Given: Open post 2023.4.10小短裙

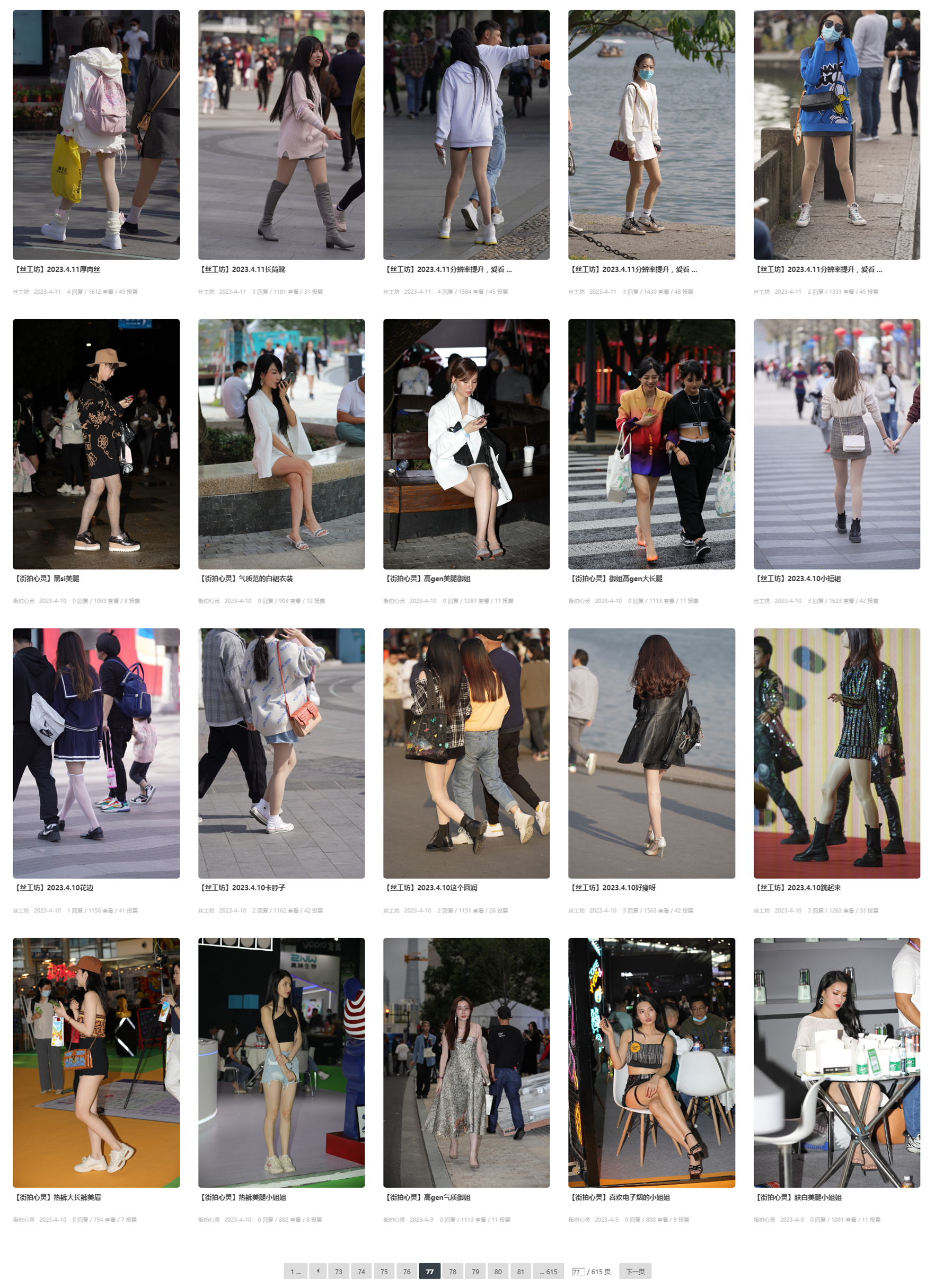Looking at the screenshot, I should pos(798,578).
